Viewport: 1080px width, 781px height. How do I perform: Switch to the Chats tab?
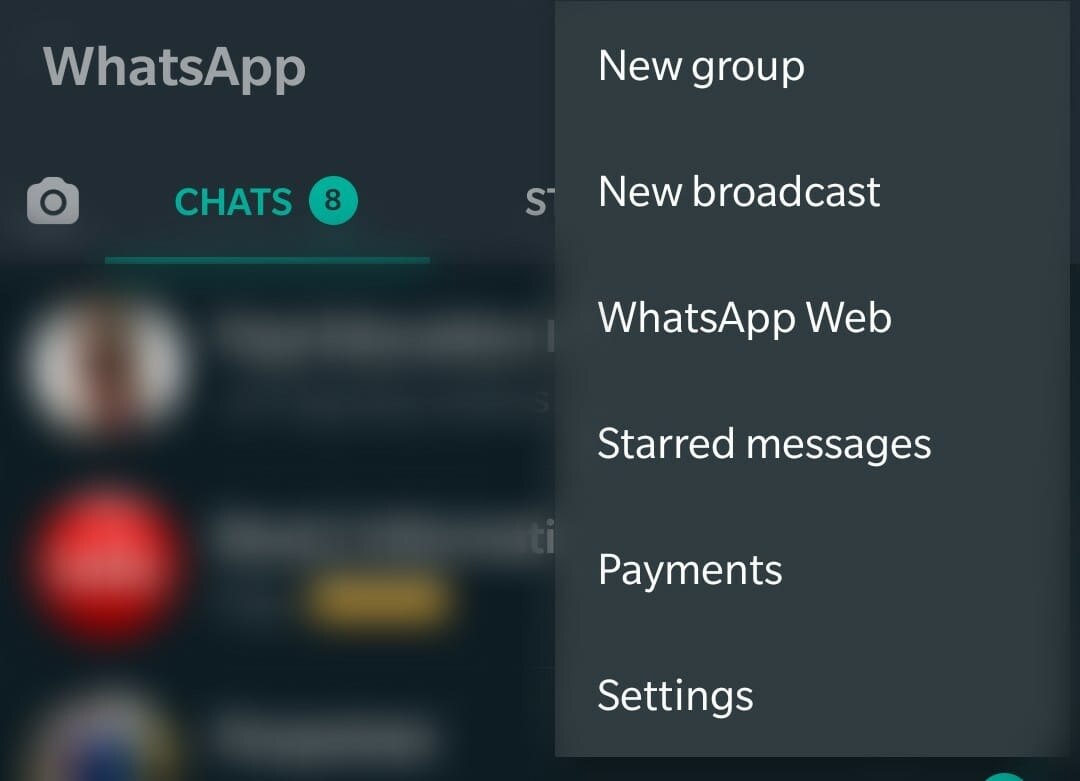(265, 202)
